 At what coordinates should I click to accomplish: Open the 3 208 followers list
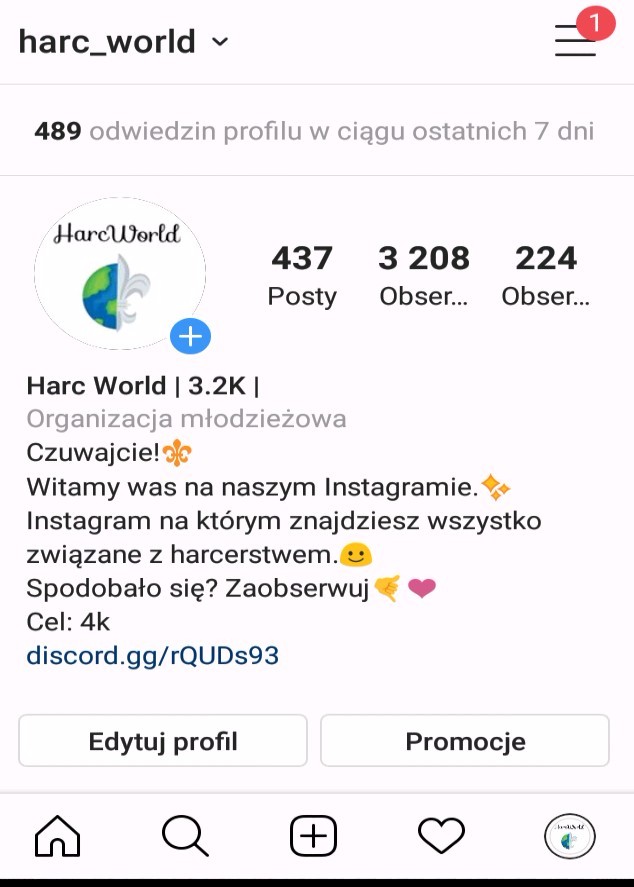tap(424, 275)
